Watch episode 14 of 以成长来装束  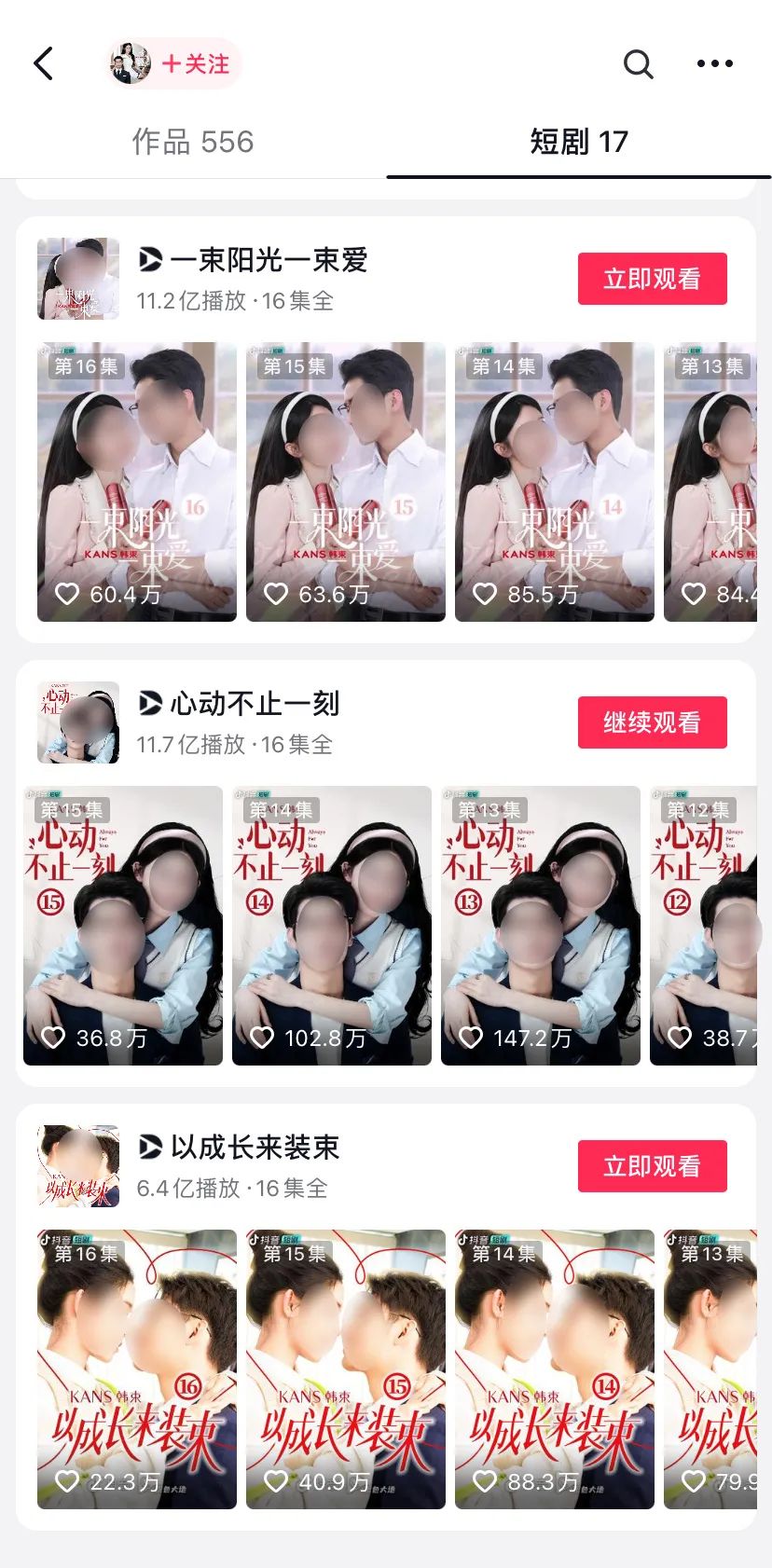tap(554, 1369)
